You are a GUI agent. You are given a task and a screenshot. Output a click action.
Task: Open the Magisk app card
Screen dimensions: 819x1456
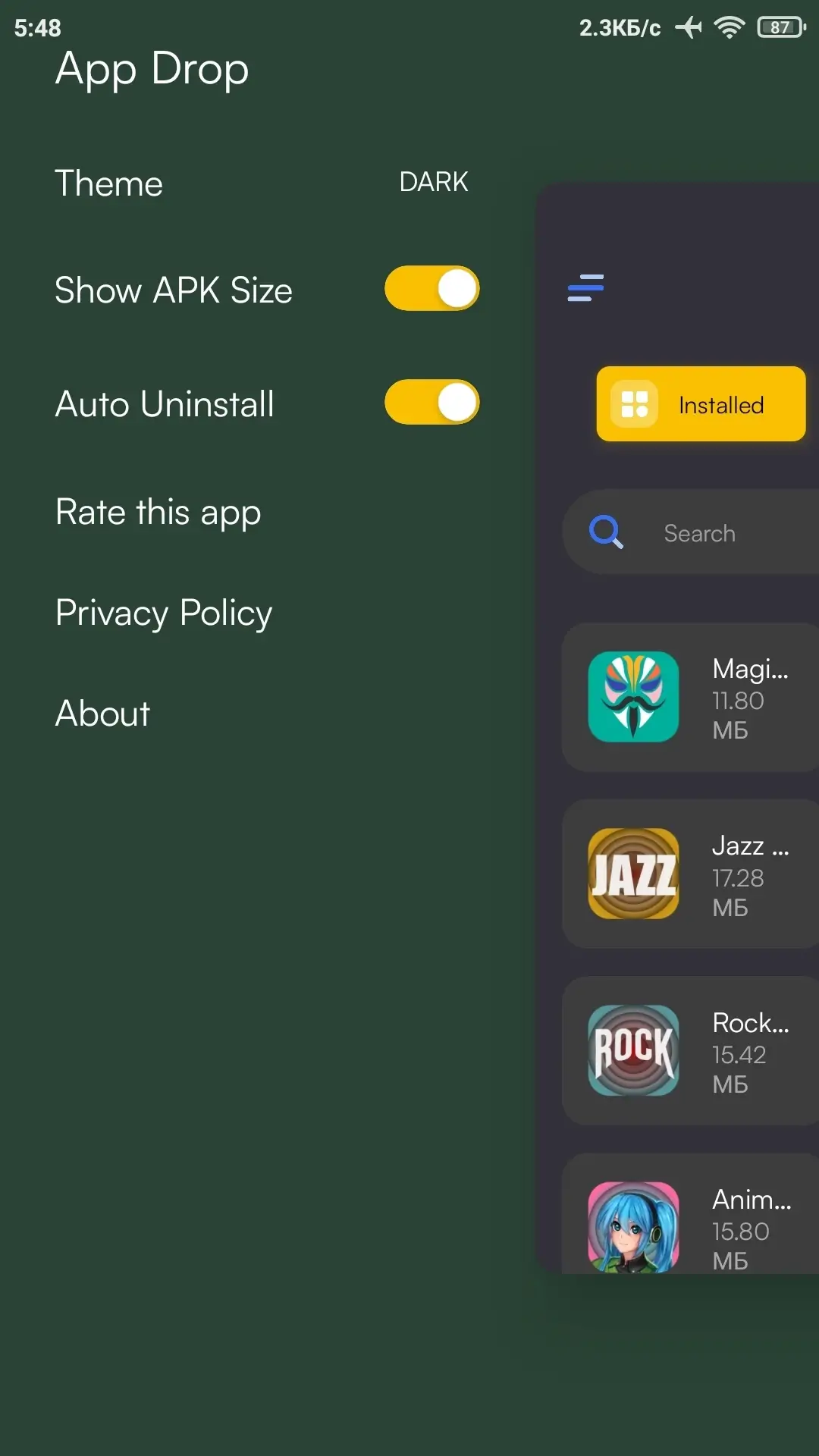(x=691, y=698)
